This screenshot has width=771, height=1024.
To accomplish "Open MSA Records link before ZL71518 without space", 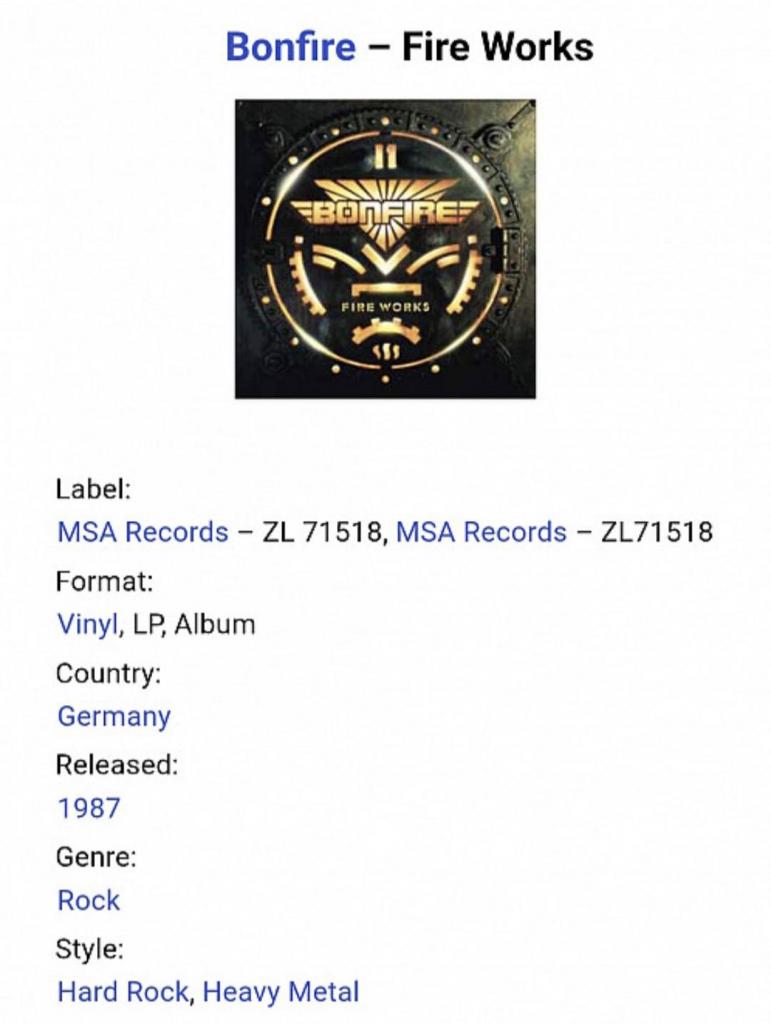I will point(481,532).
